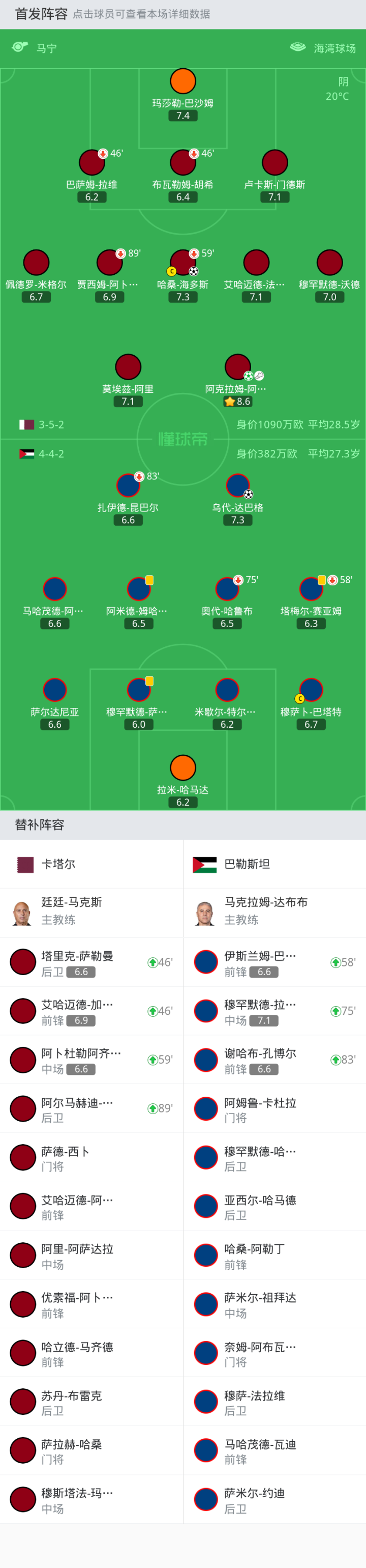Select 莫埃兹-阿里 on the lineup
Viewport: 366px width, 1568px height.
click(128, 367)
